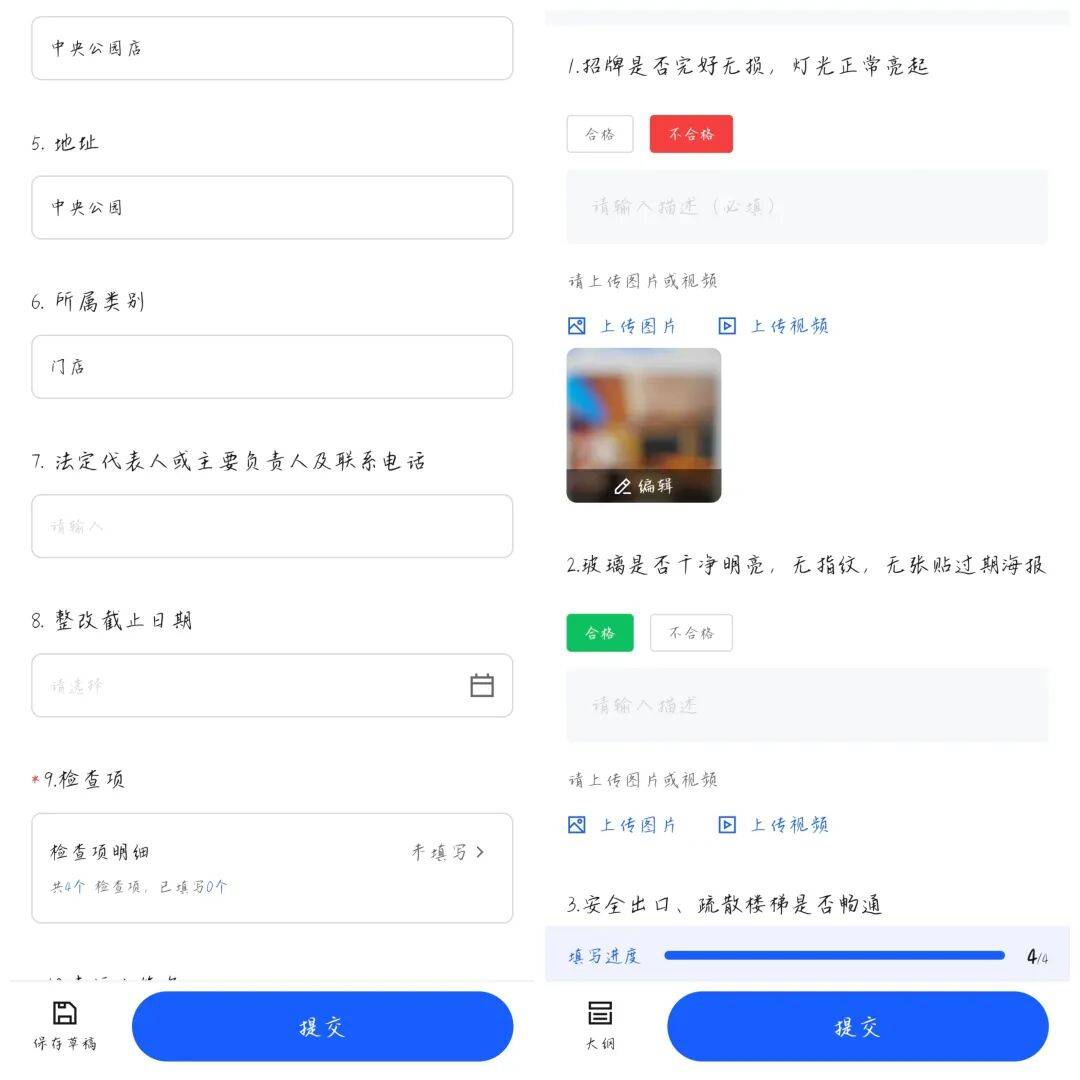Viewport: 1080px width, 1080px height.
Task: Tap 提交 beside 保存草稿
Action: tap(322, 1027)
